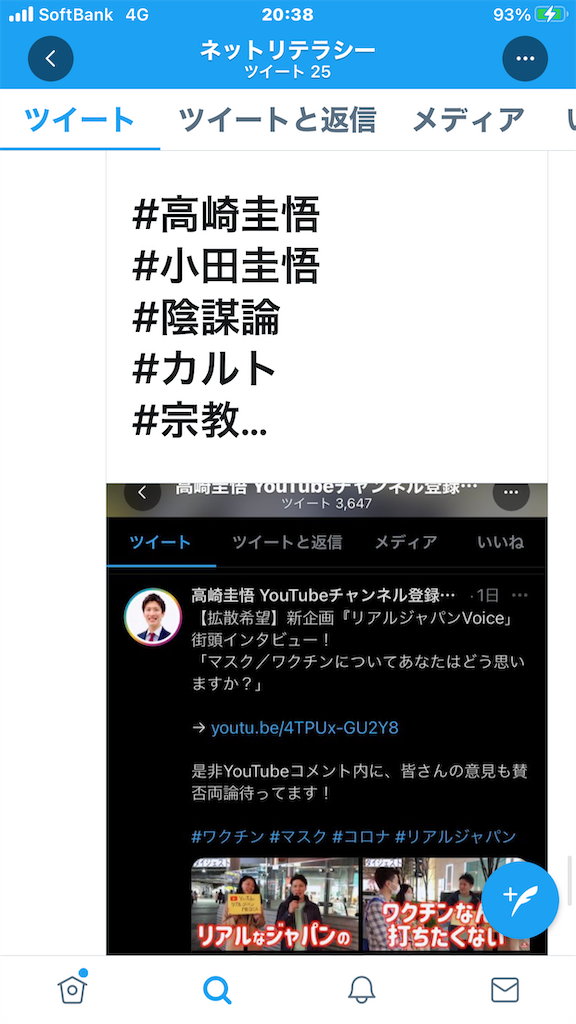Switch to the メディア tab
This screenshot has height=1024, width=576.
click(468, 120)
